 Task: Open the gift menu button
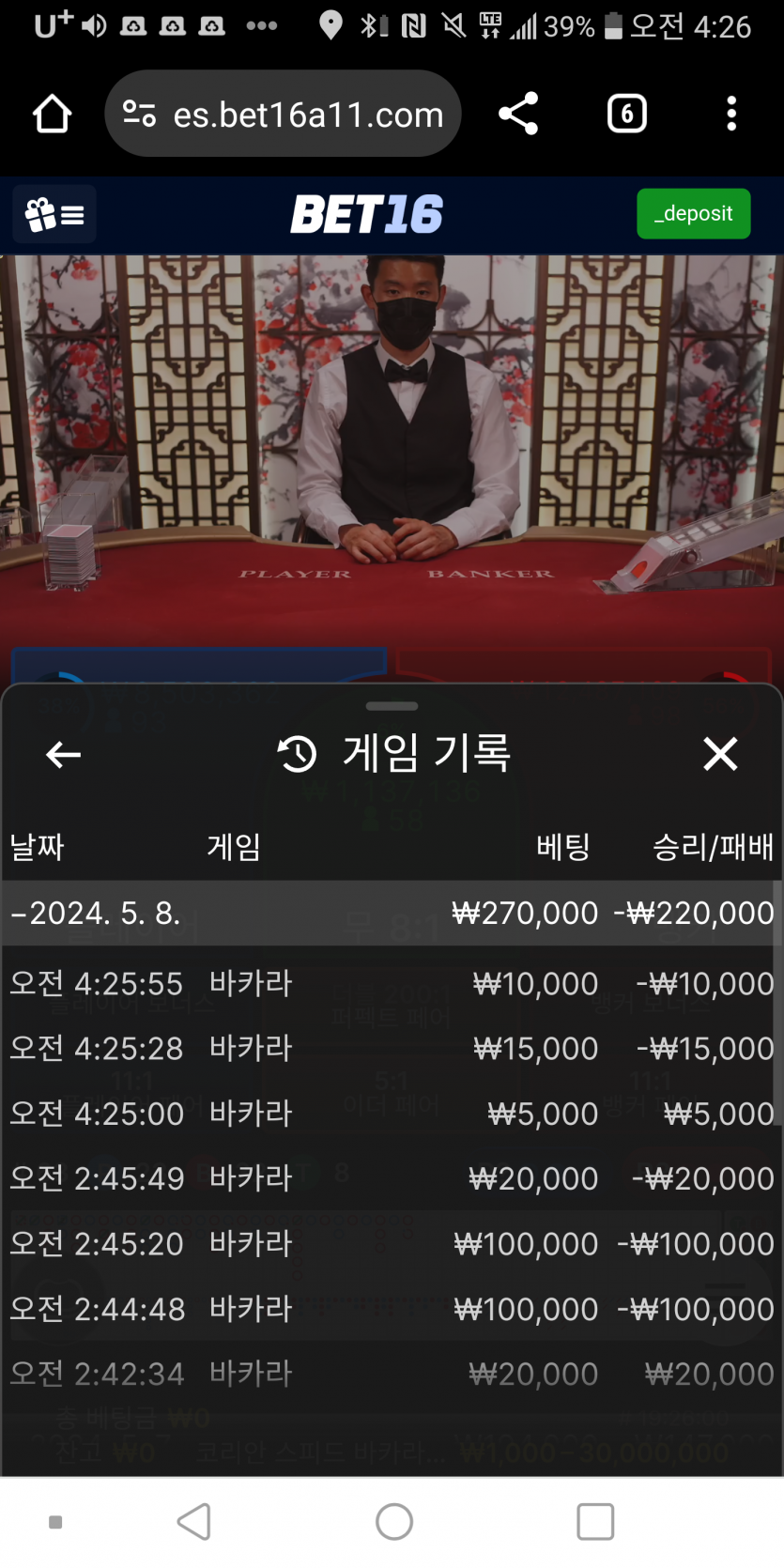54,215
